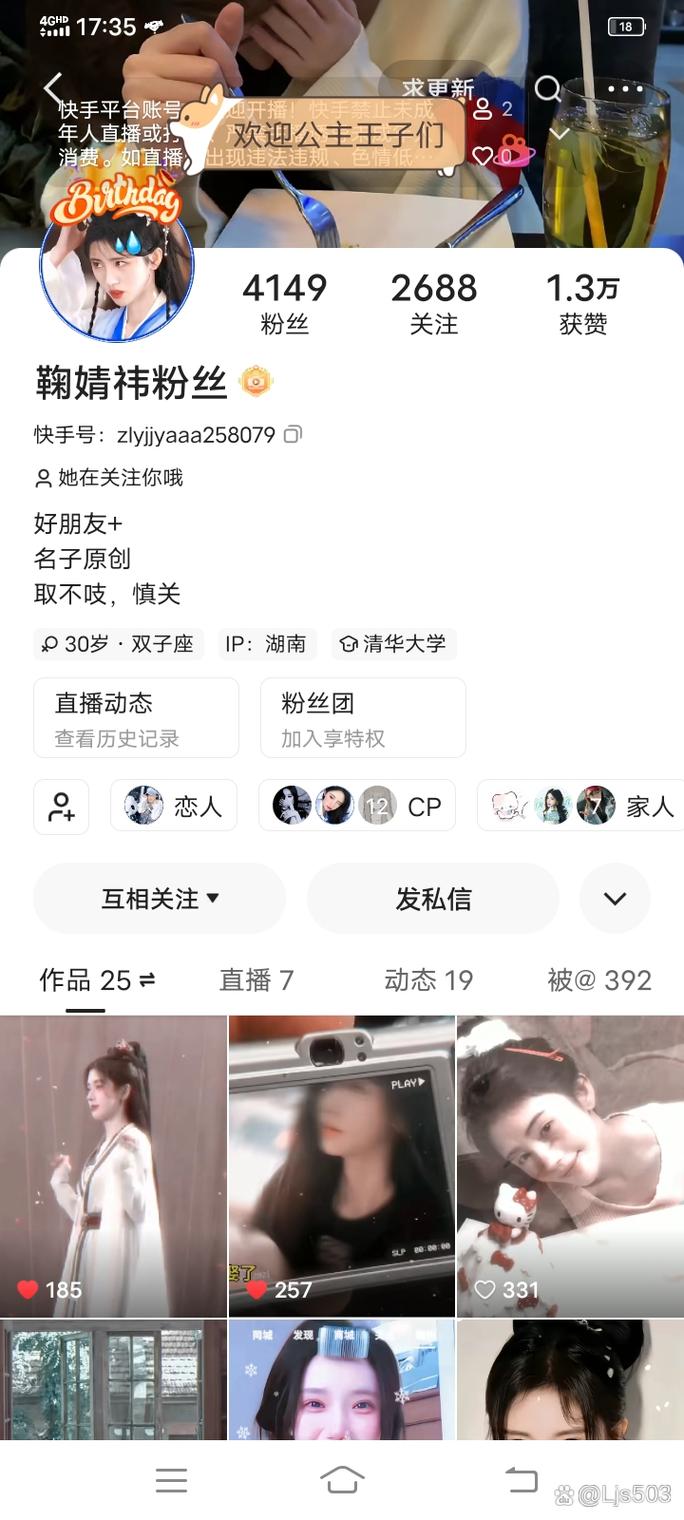Image resolution: width=684 pixels, height=1520 pixels.
Task: Join the 粉丝团 fan club
Action: tap(362, 718)
